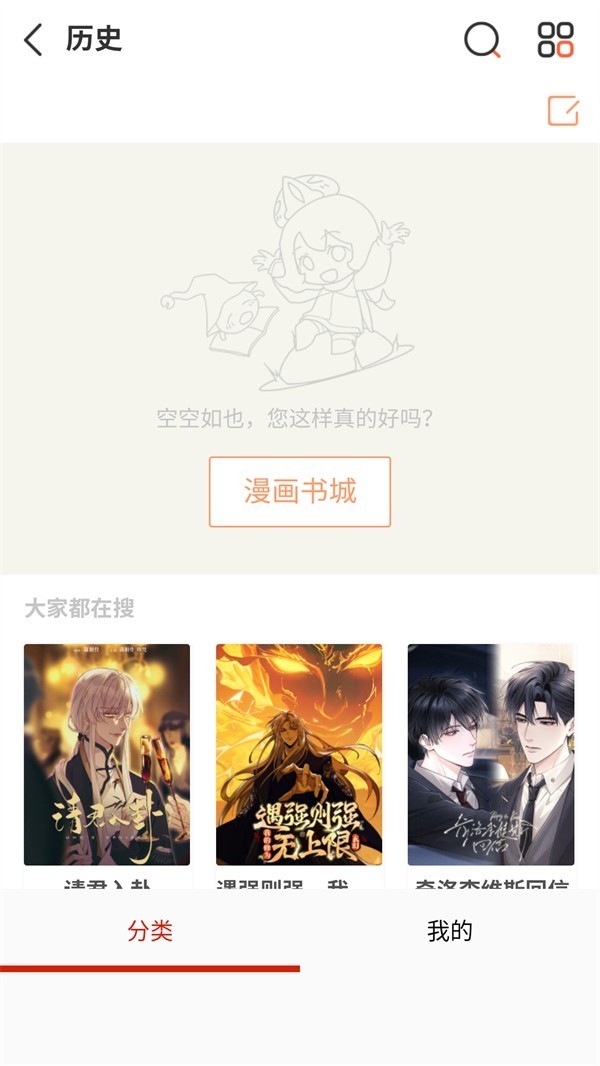600x1066 pixels.
Task: Open the 奋洛李维斯回信 comic cover
Action: (491, 754)
